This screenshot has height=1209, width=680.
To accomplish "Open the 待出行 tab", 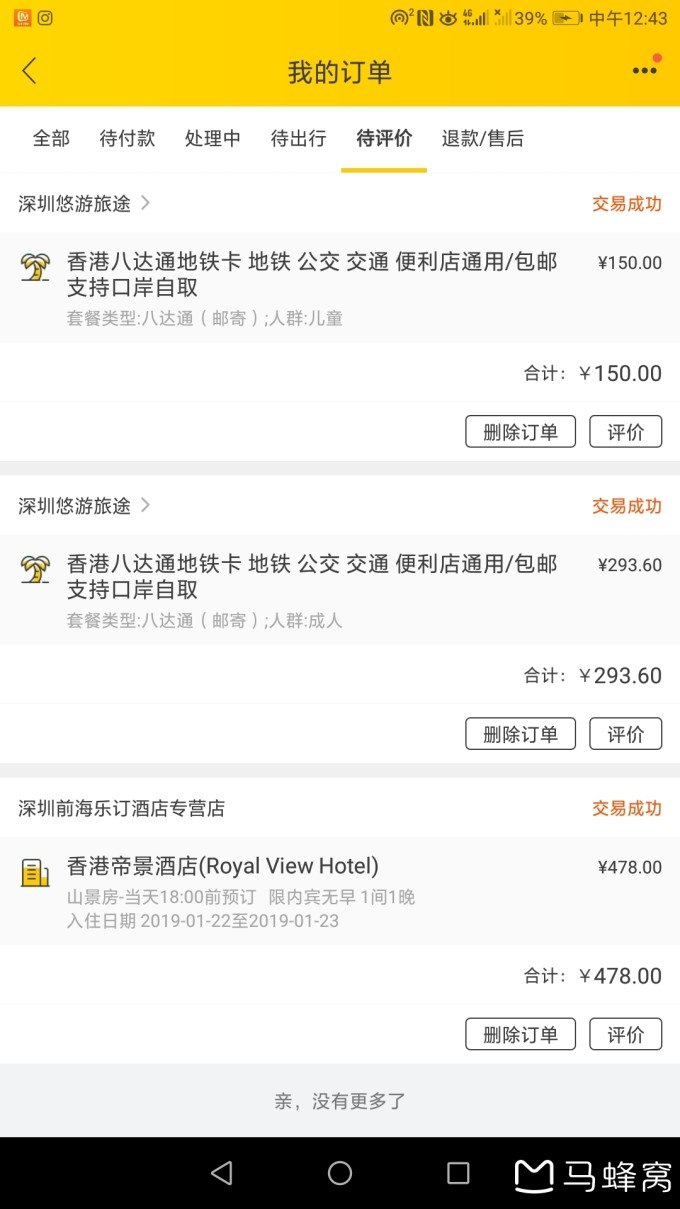I will [x=298, y=139].
